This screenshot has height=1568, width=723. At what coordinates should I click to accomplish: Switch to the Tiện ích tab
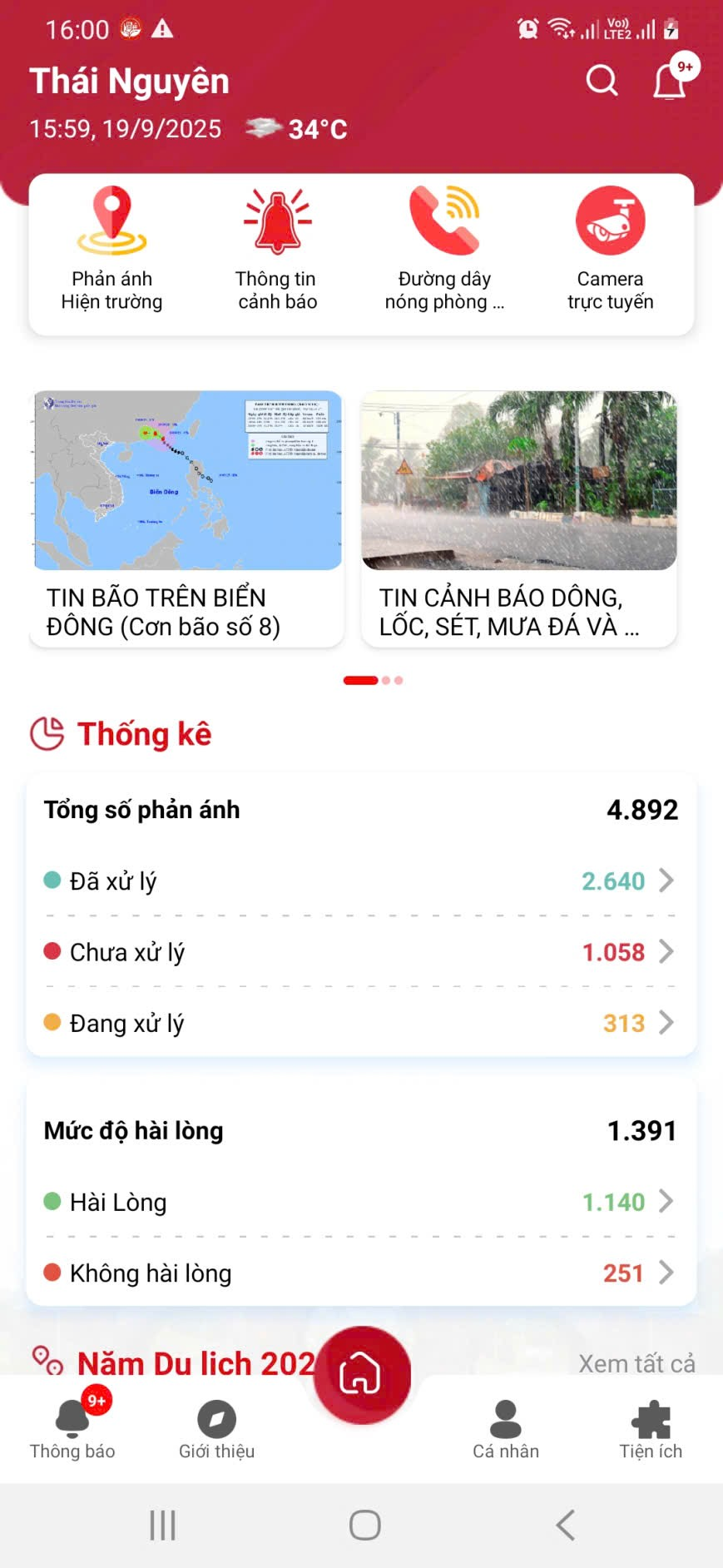click(x=651, y=1429)
